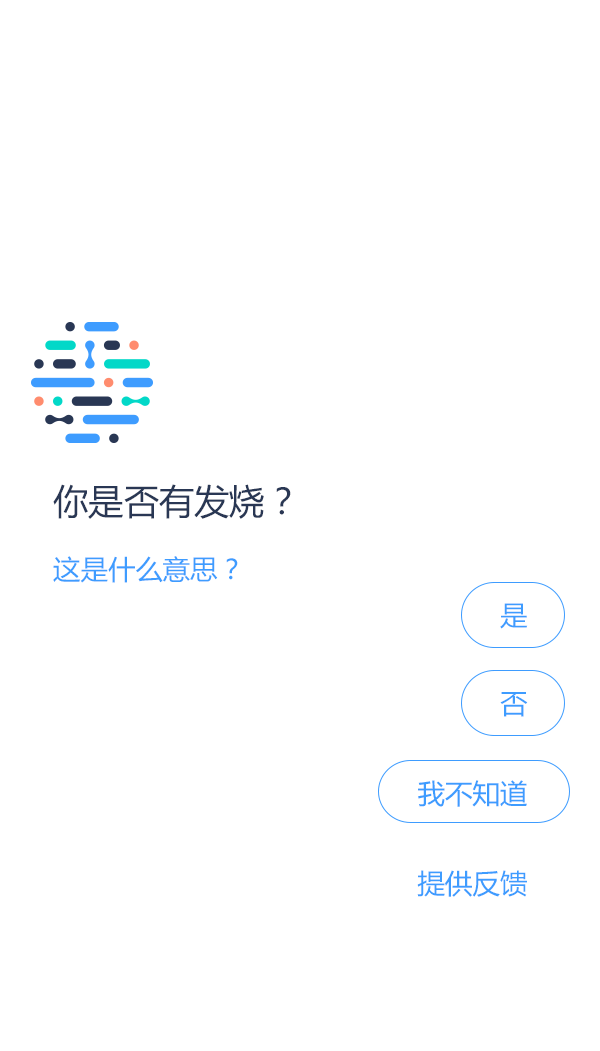
Task: Select 否 as the answer
Action: 513,703
